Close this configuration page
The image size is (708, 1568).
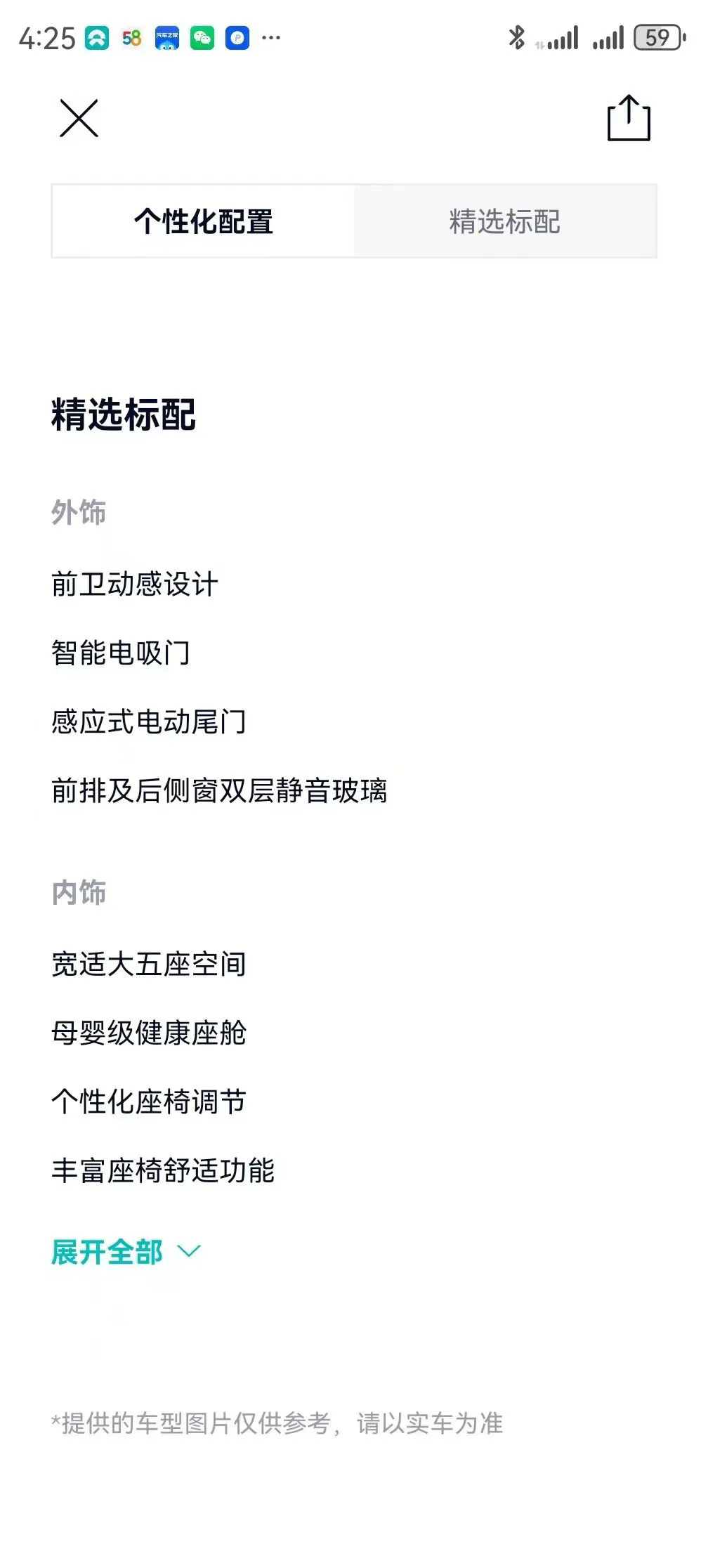pyautogui.click(x=79, y=118)
